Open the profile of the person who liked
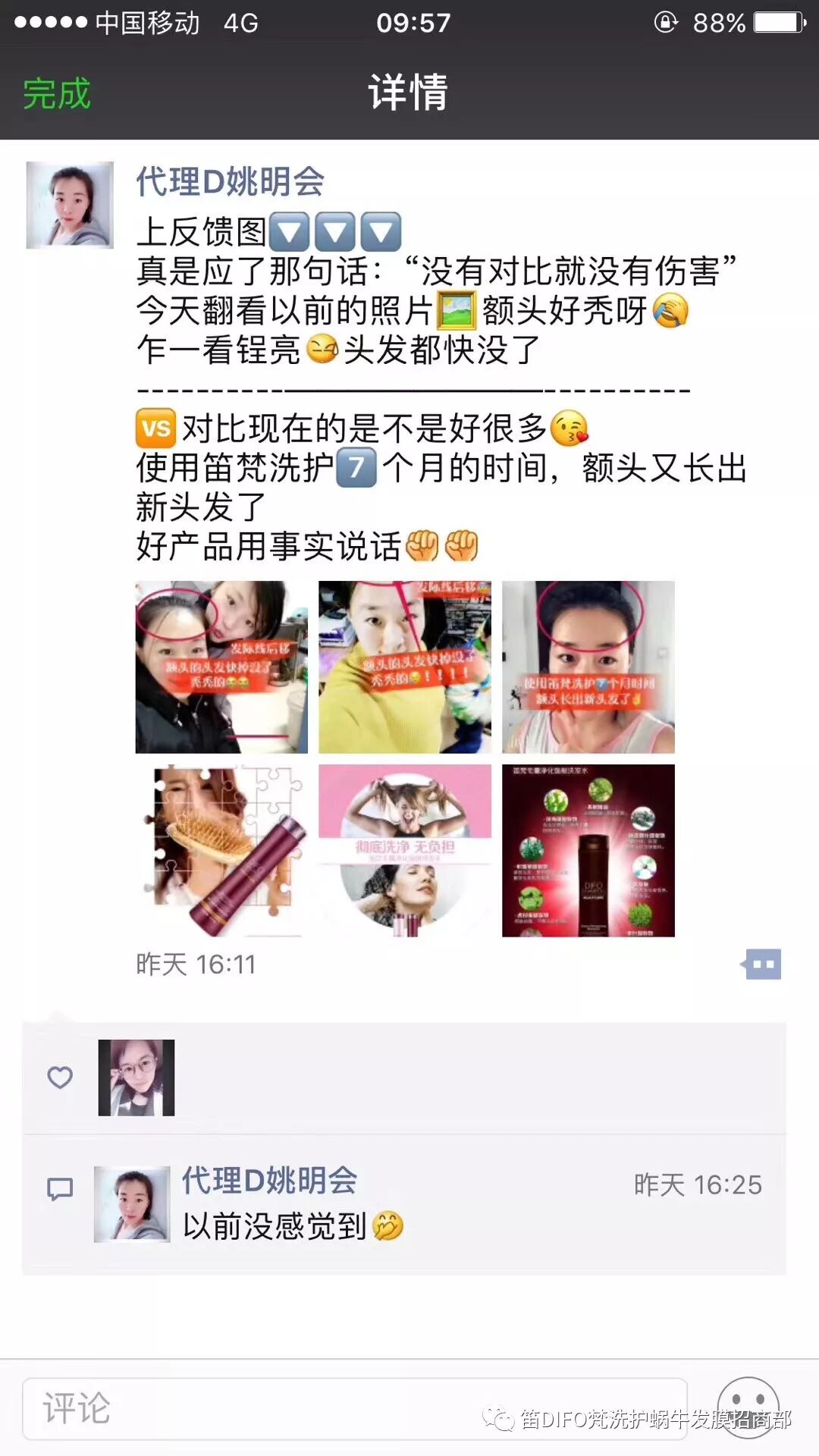This screenshot has width=819, height=1456. (136, 1078)
